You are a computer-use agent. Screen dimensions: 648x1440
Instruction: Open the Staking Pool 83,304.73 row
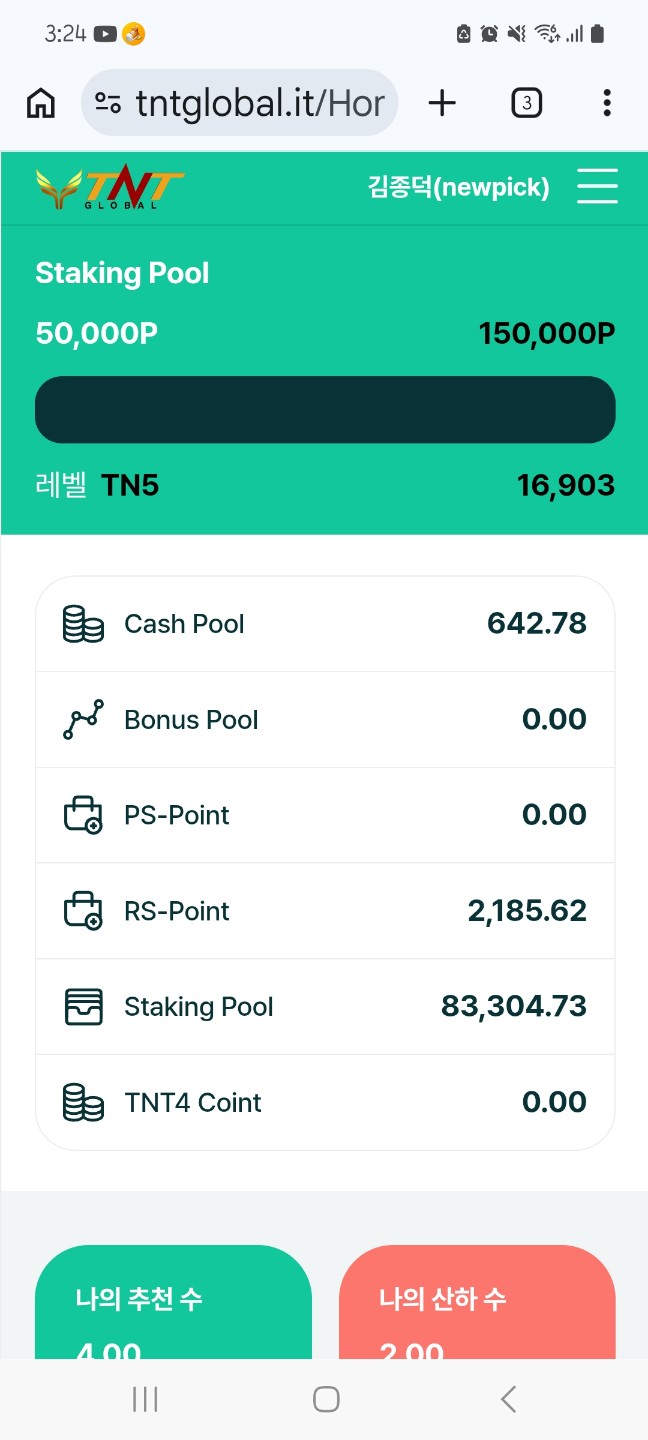(x=325, y=1007)
